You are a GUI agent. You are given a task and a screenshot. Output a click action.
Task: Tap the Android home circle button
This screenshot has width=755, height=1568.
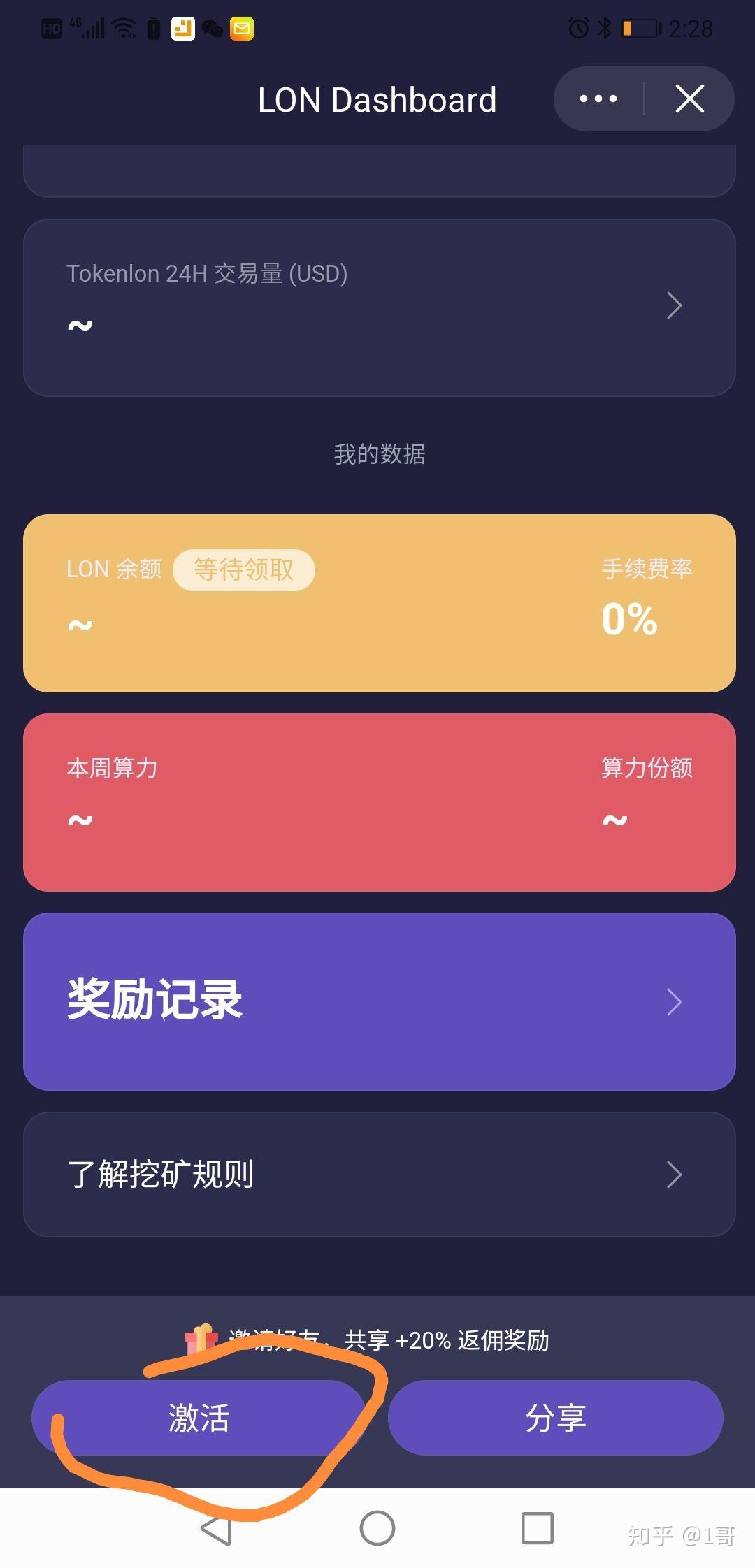click(377, 1527)
